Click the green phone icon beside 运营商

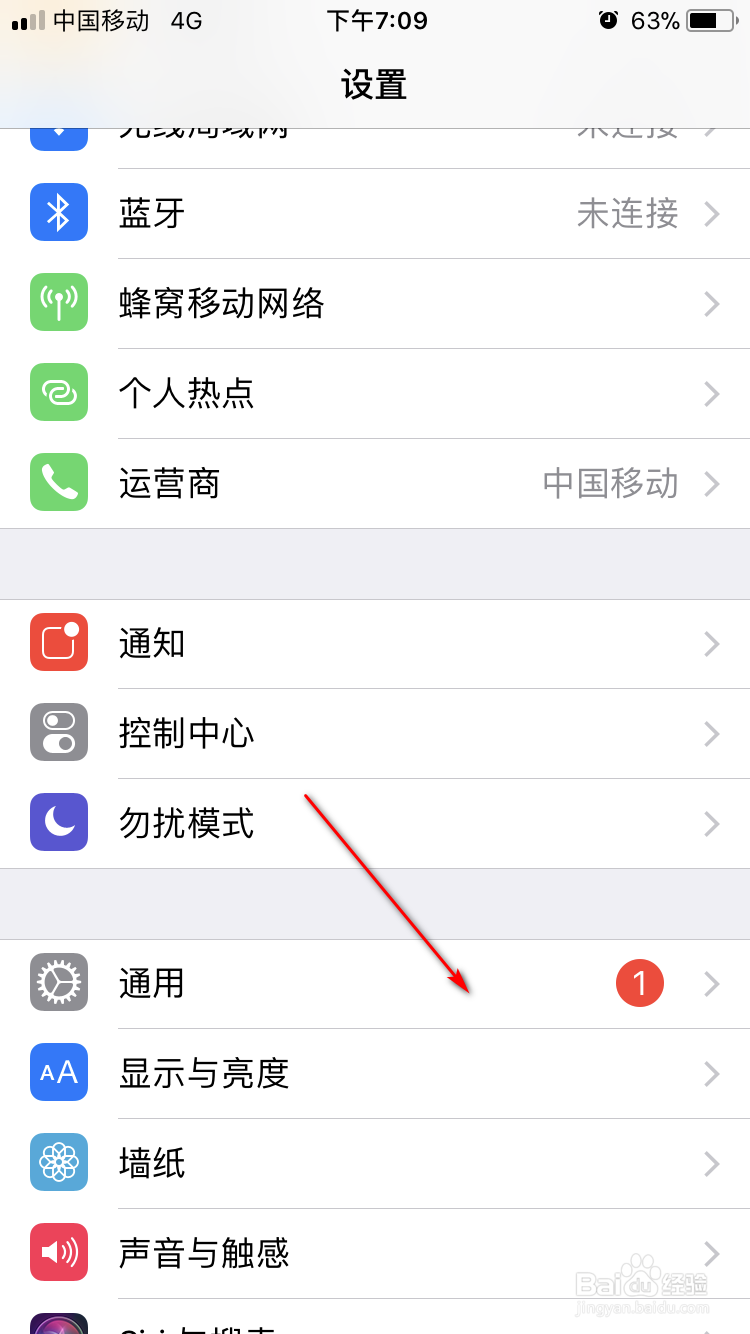click(x=58, y=483)
